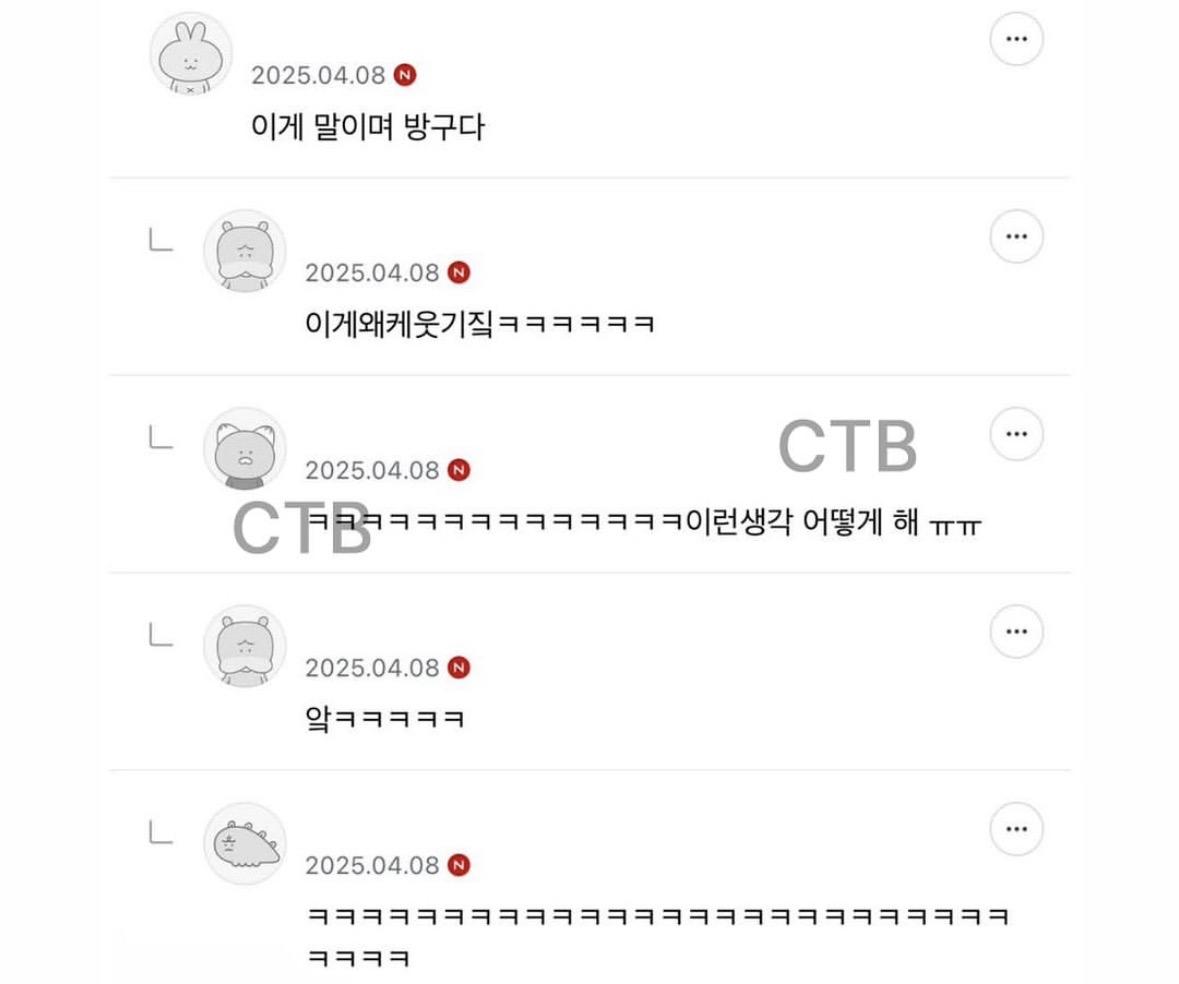Open the cat avatar profile on "이런생각 어떻게 해" reply
1179x984 pixels.
(x=244, y=449)
